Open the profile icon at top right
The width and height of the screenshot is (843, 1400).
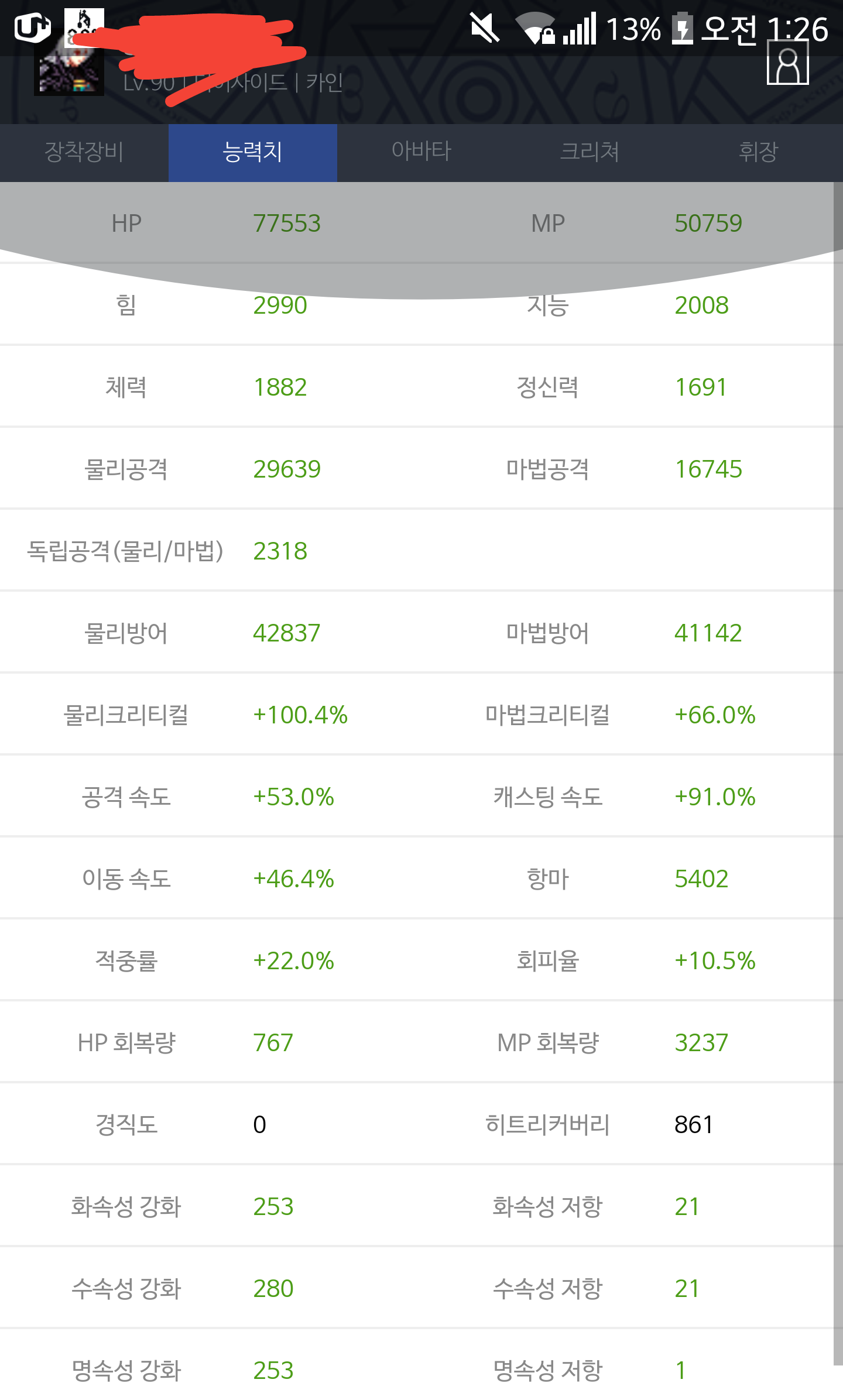coord(788,63)
